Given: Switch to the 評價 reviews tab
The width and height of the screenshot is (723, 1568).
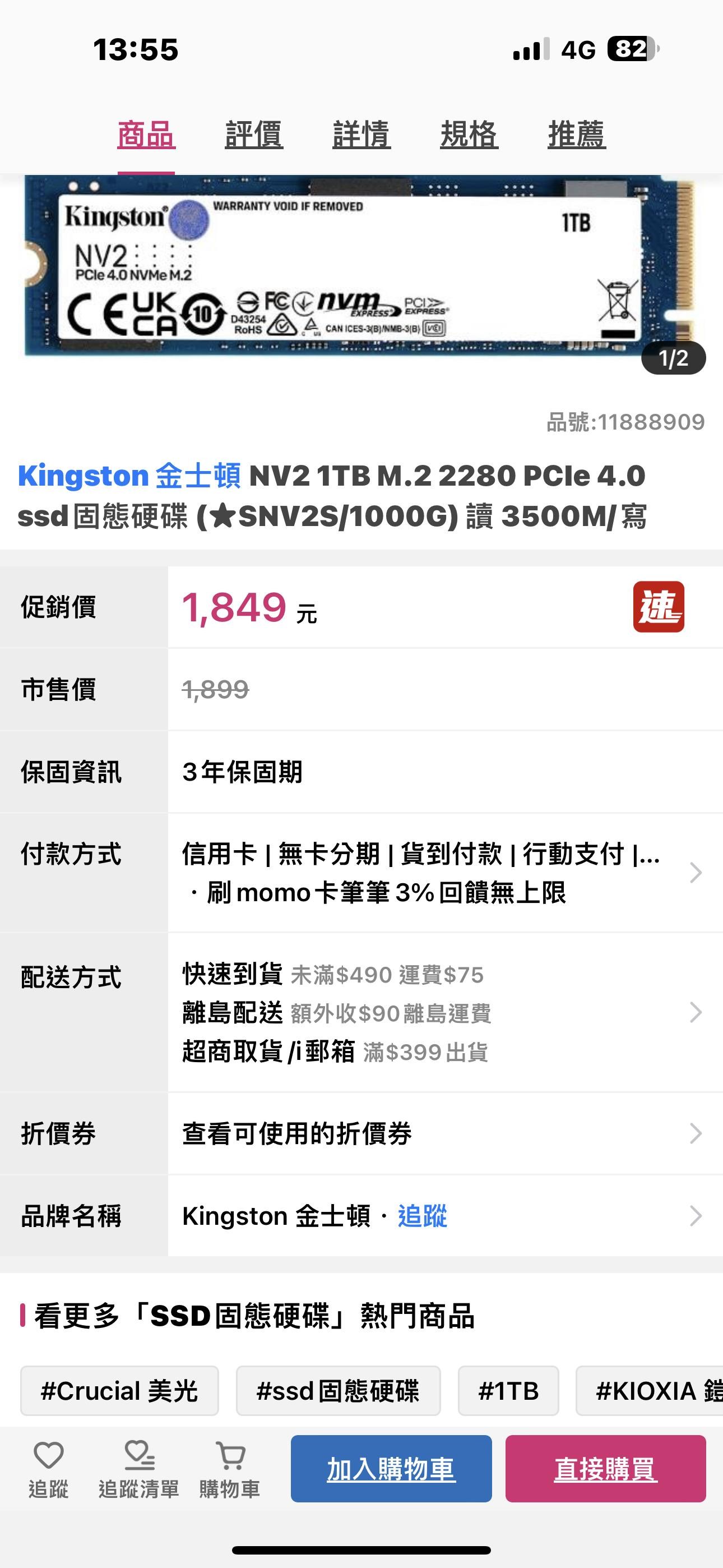Looking at the screenshot, I should tap(254, 135).
